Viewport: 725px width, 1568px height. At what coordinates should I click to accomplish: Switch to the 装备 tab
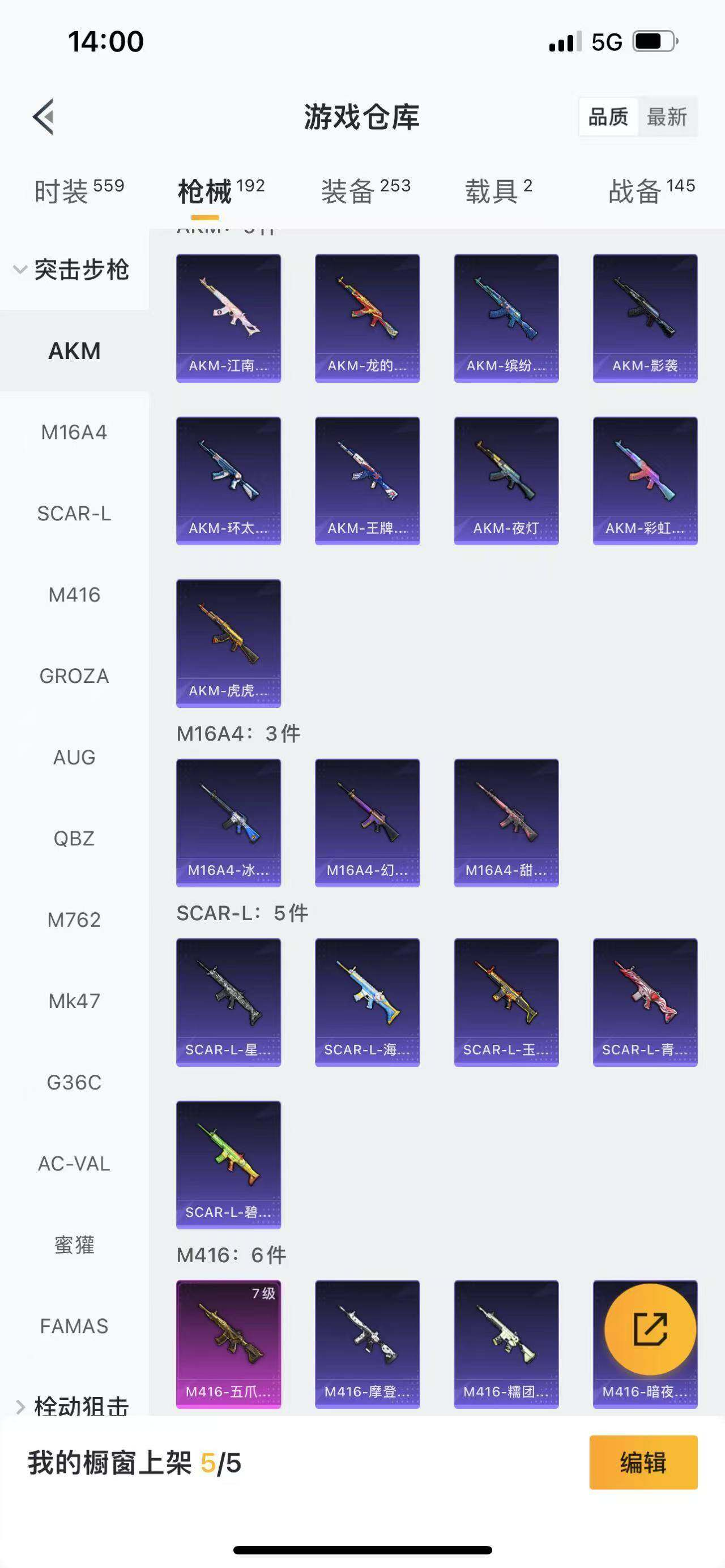pyautogui.click(x=365, y=190)
